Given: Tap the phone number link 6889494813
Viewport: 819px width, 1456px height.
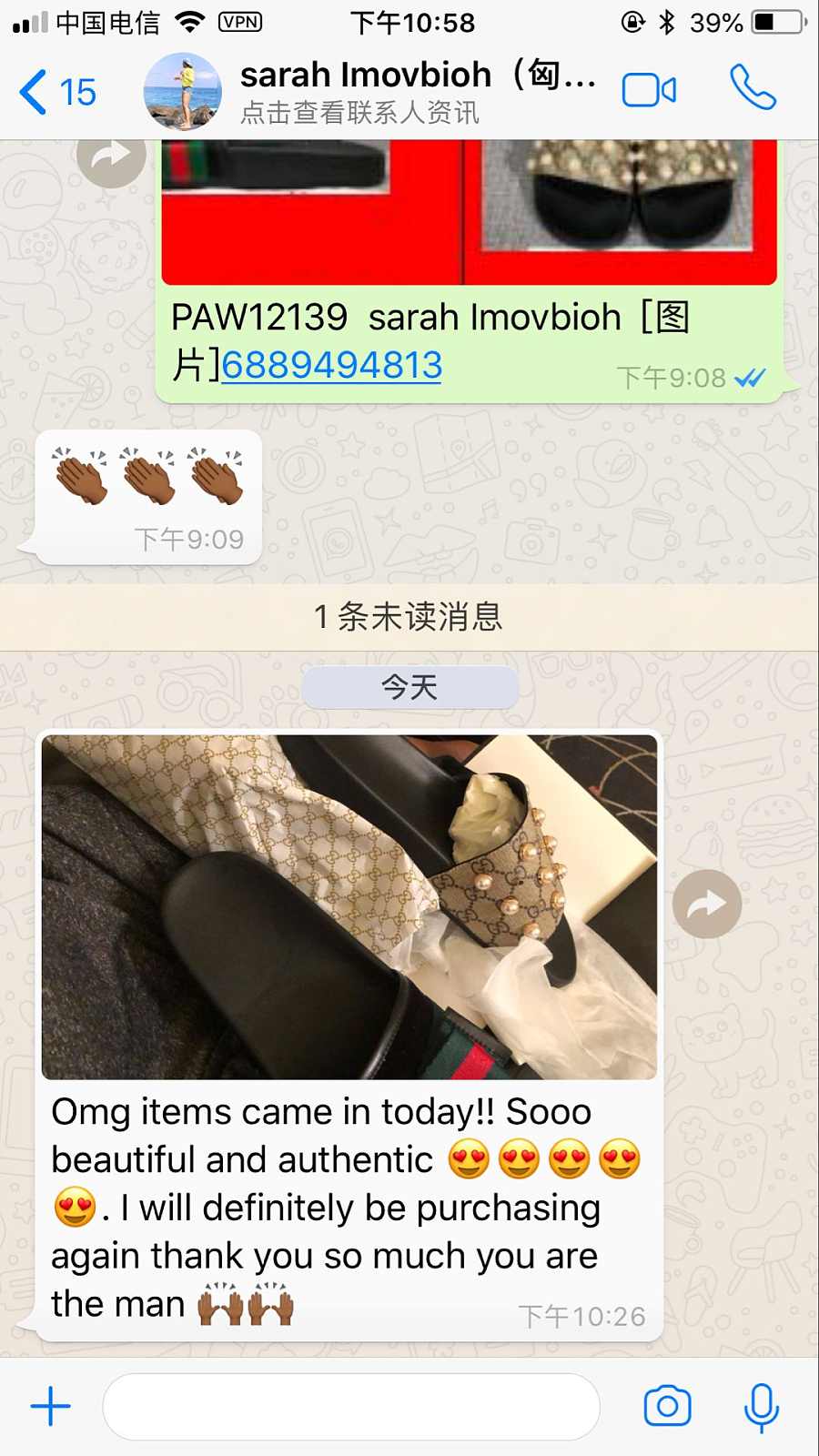Looking at the screenshot, I should coord(331,366).
